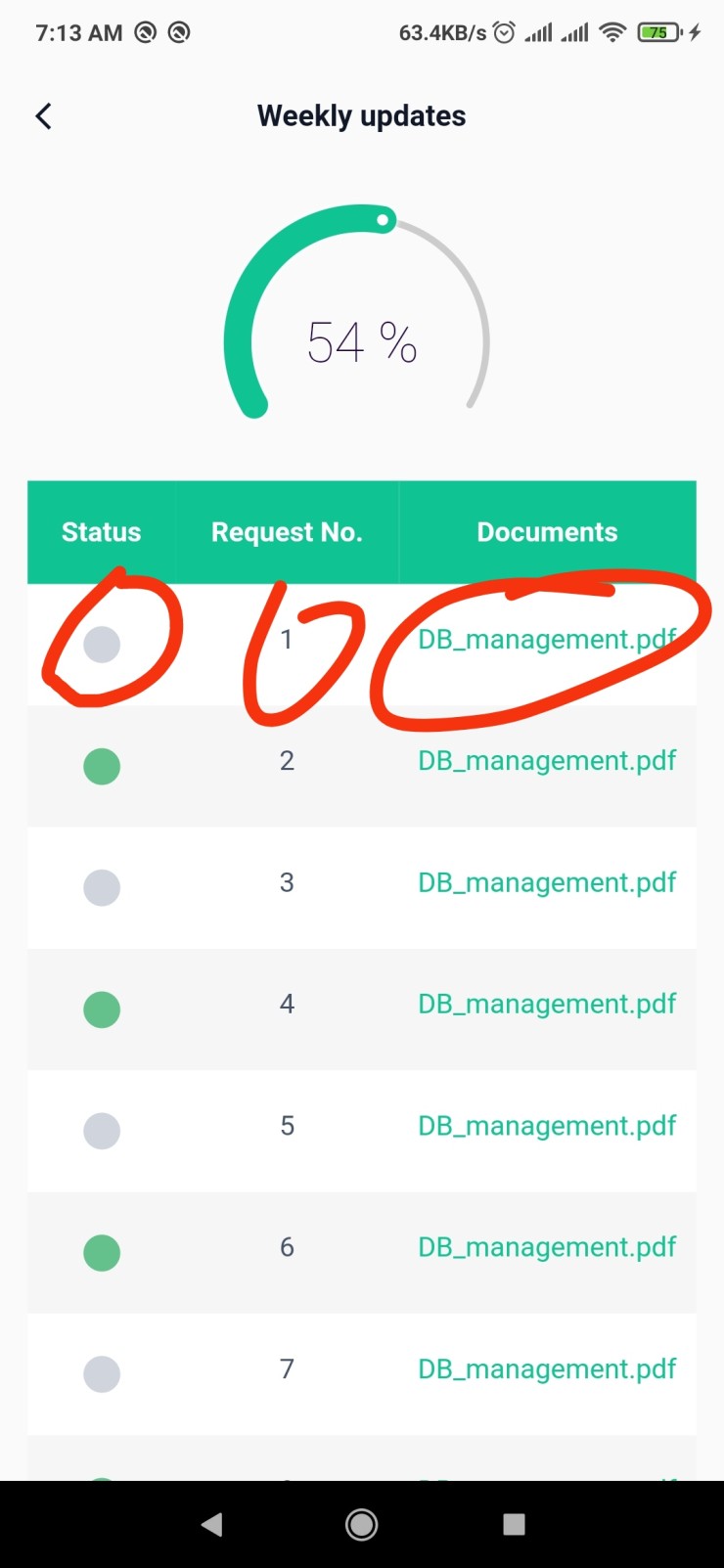Image resolution: width=724 pixels, height=1568 pixels.
Task: Go back from Weekly updates
Action: [x=44, y=116]
